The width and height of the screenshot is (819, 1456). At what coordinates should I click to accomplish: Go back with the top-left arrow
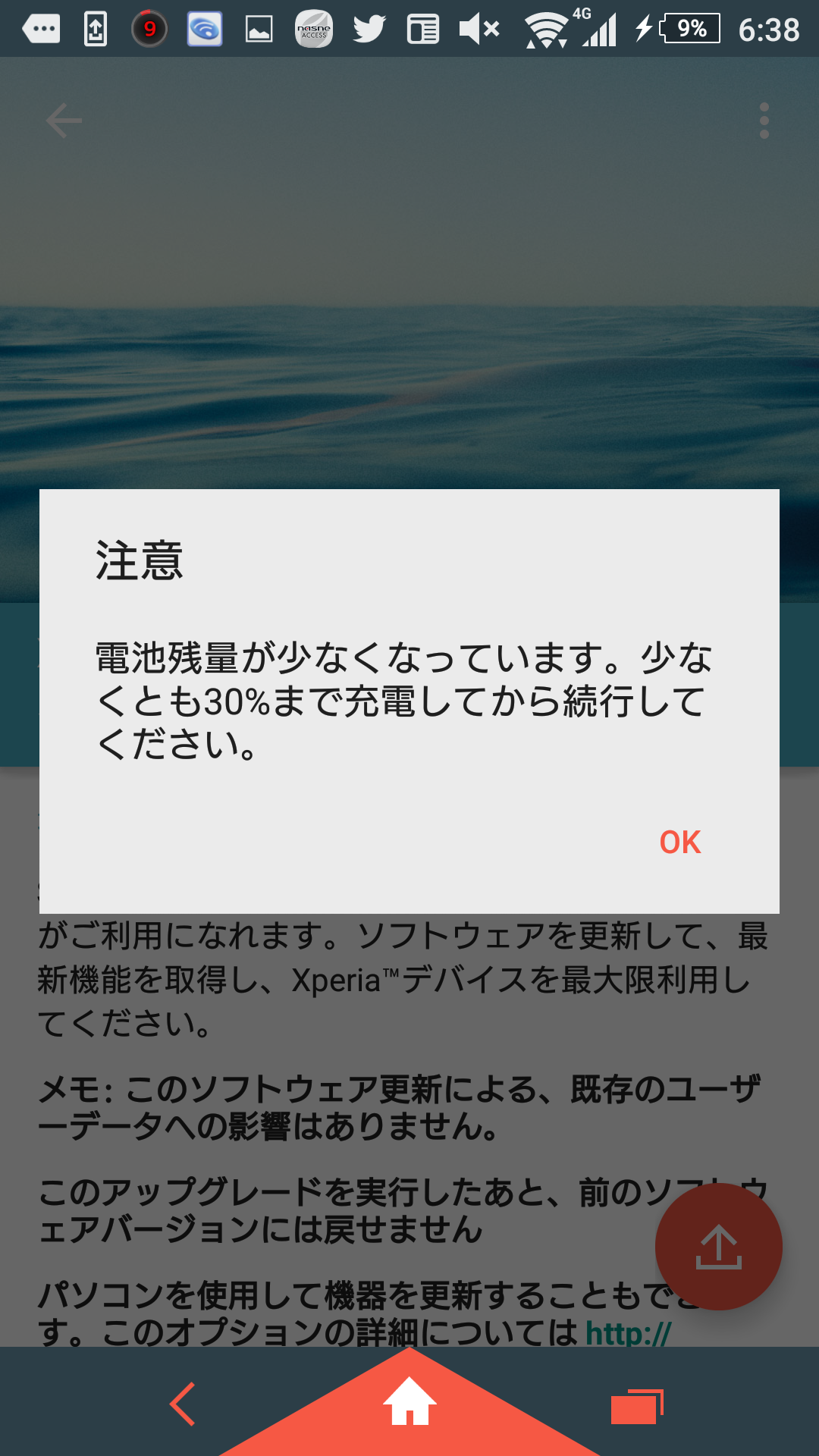[x=64, y=121]
